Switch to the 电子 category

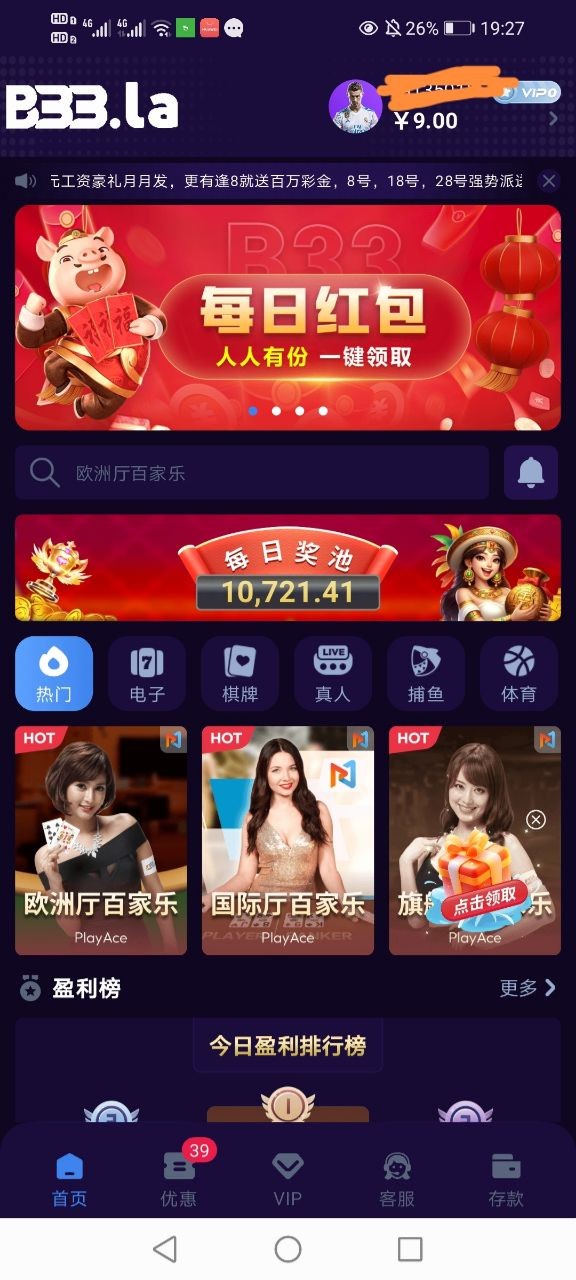pyautogui.click(x=147, y=673)
